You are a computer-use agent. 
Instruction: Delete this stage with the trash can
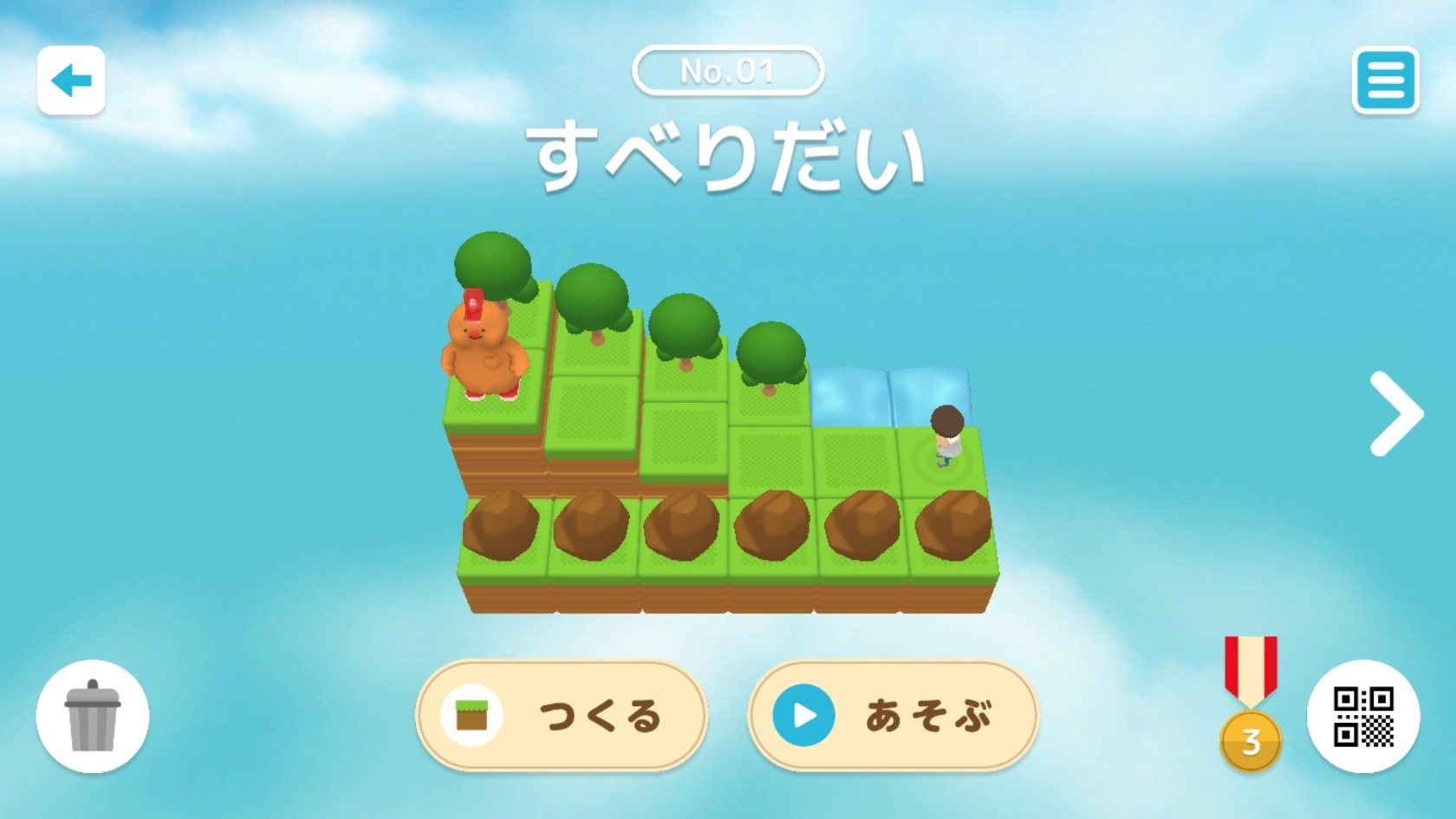click(93, 716)
